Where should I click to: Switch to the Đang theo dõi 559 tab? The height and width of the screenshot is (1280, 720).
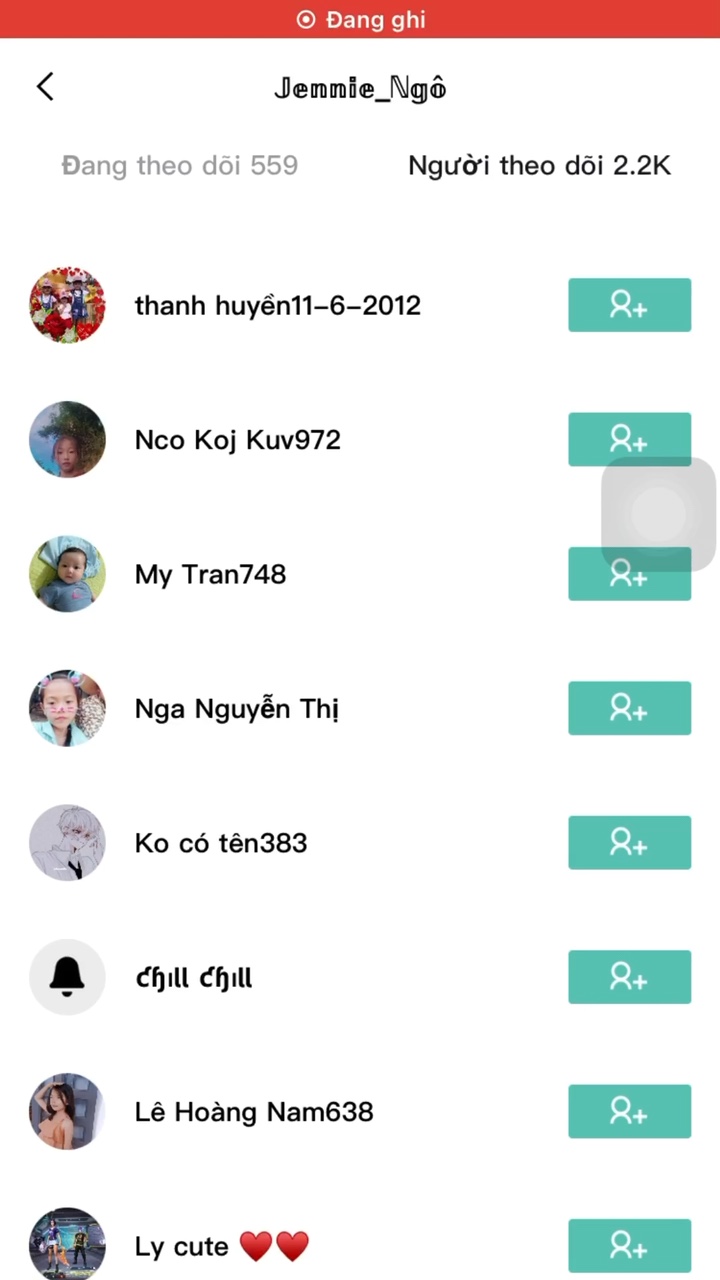click(180, 165)
